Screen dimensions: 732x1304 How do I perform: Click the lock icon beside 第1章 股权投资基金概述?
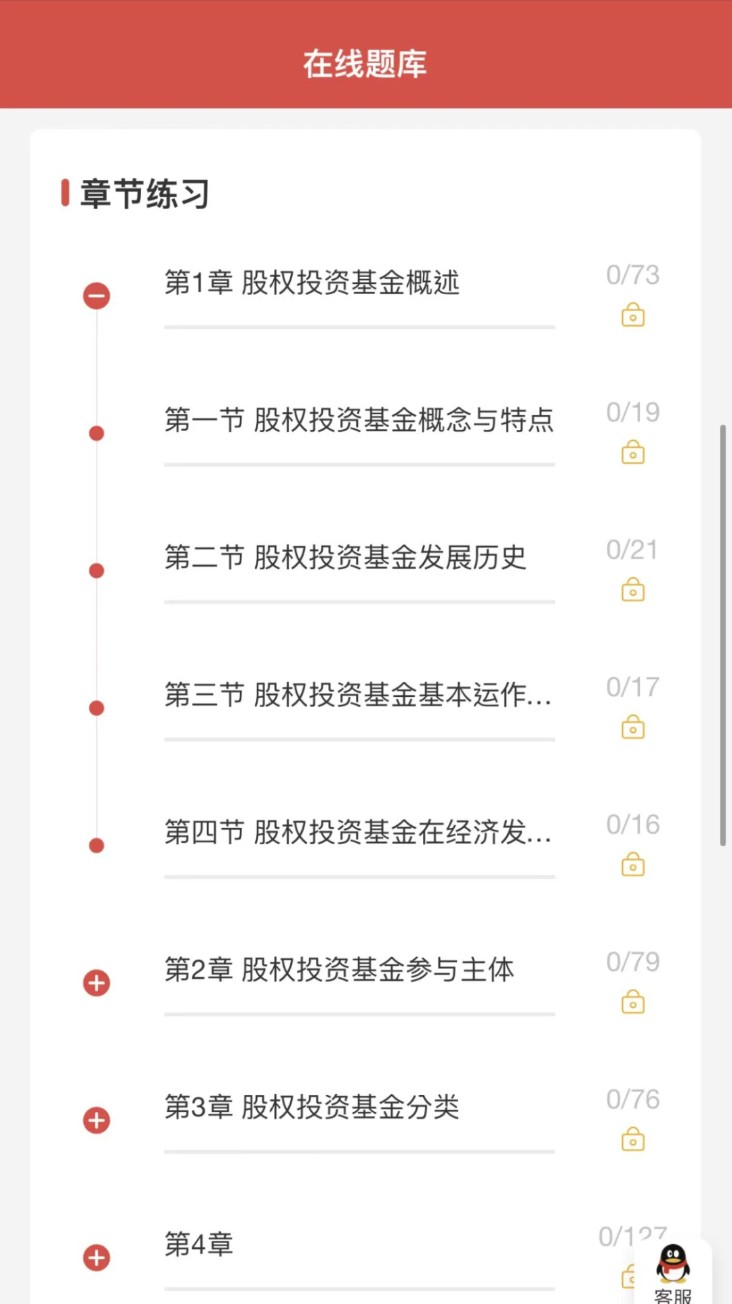[633, 317]
